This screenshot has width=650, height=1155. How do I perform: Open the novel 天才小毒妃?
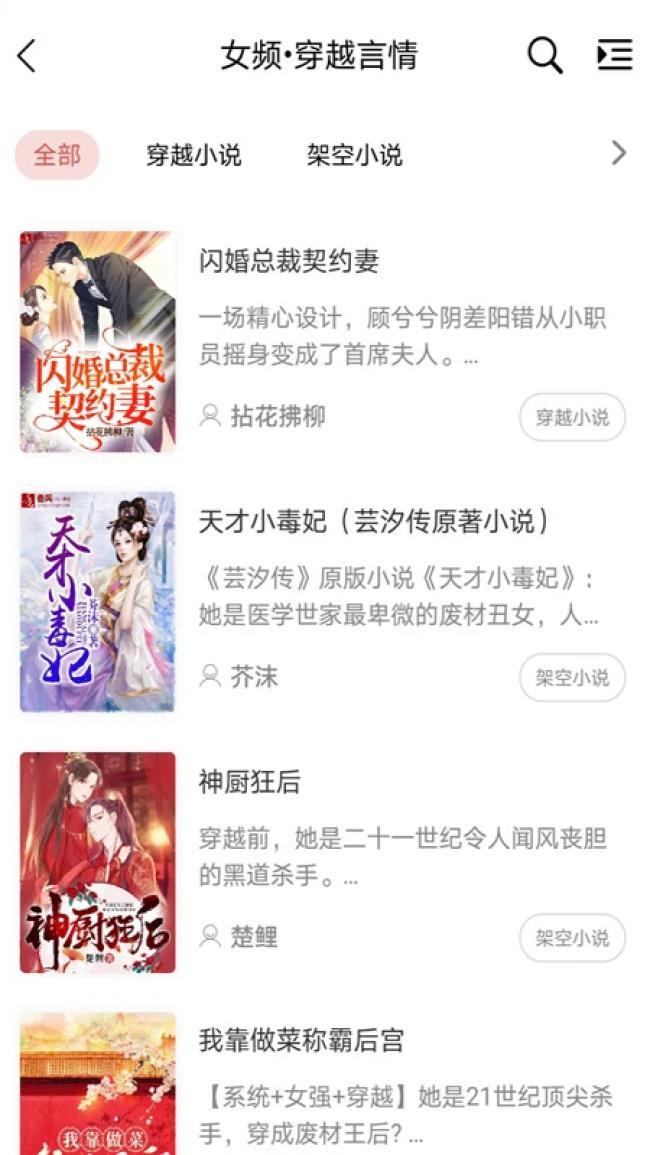[375, 521]
